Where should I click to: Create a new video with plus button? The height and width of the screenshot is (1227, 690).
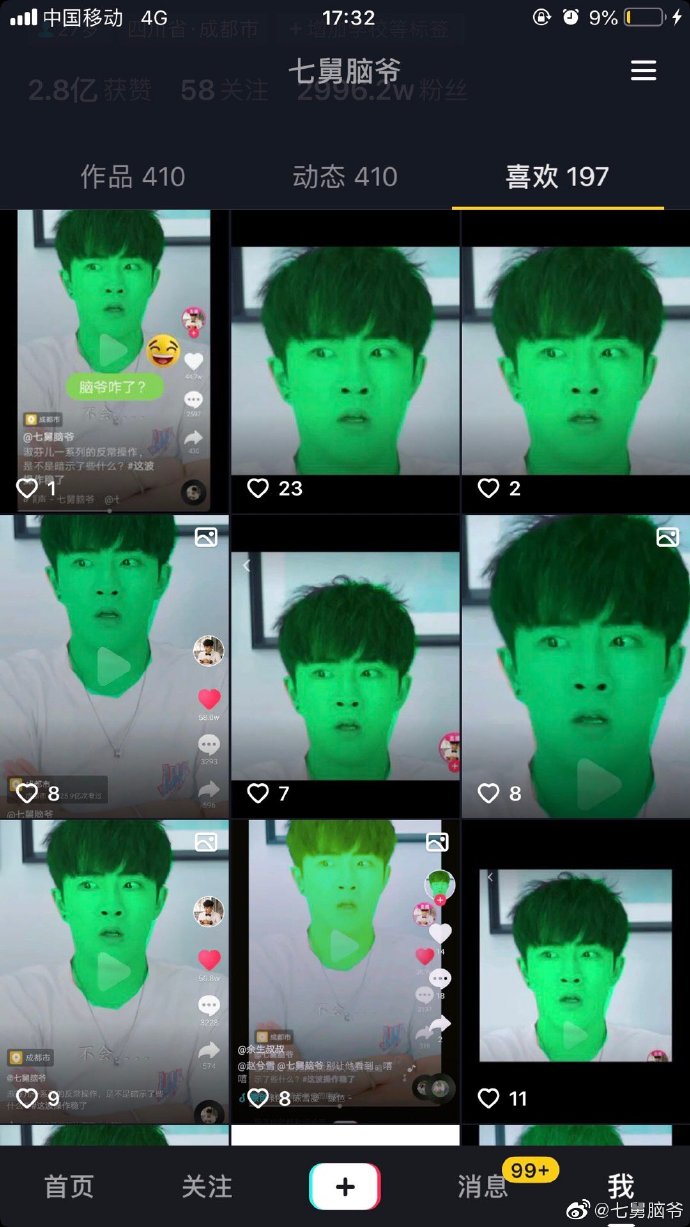tap(345, 1187)
